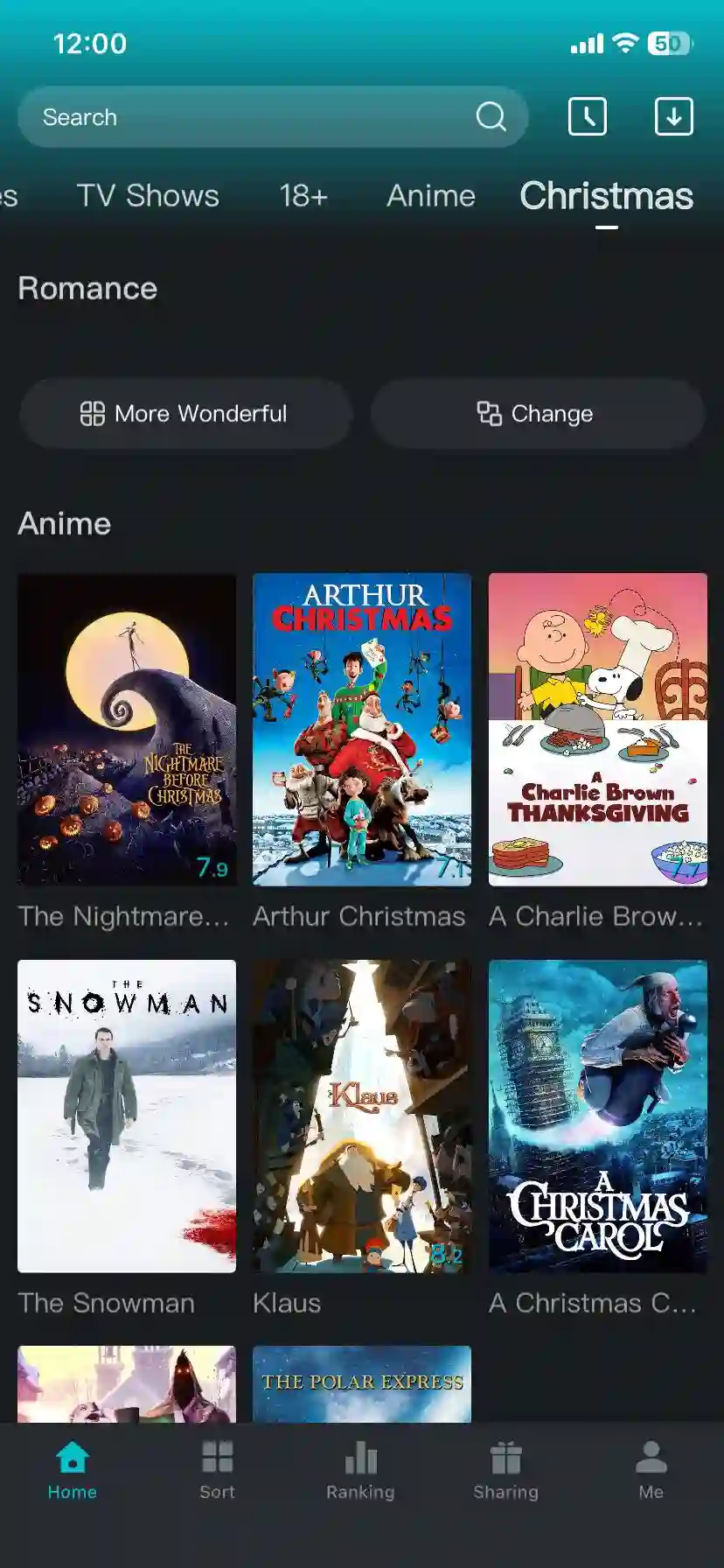Screen dimensions: 724x1568
Task: Open A Charlie Brown Thanksgiving tile
Action: 597,729
